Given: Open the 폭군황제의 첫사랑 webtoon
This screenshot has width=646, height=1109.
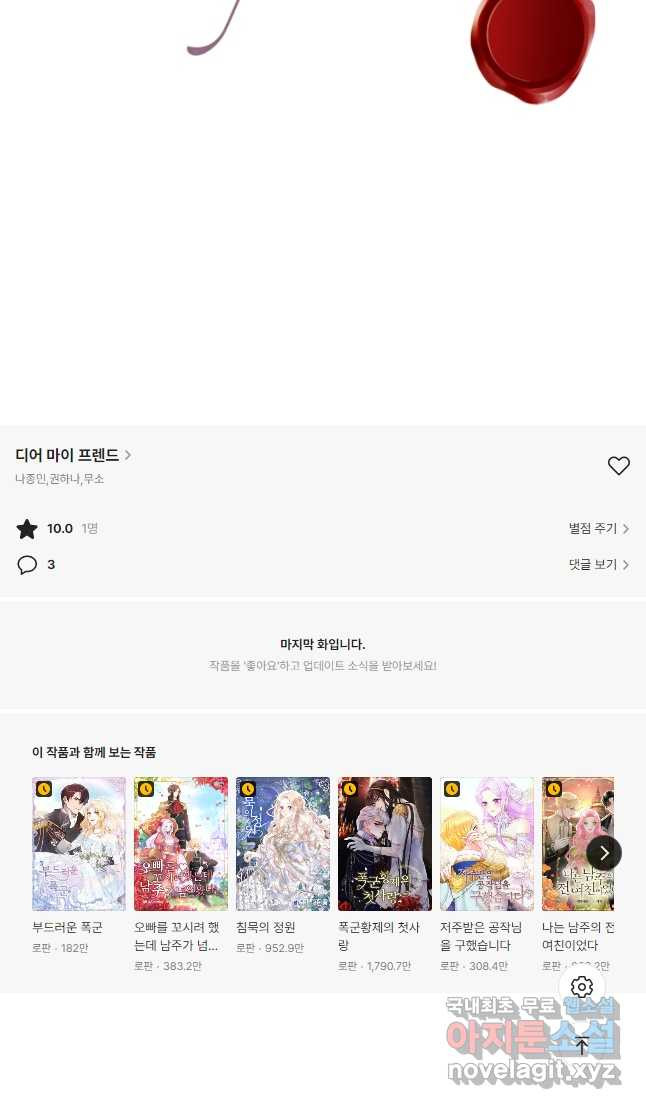Looking at the screenshot, I should [x=385, y=844].
